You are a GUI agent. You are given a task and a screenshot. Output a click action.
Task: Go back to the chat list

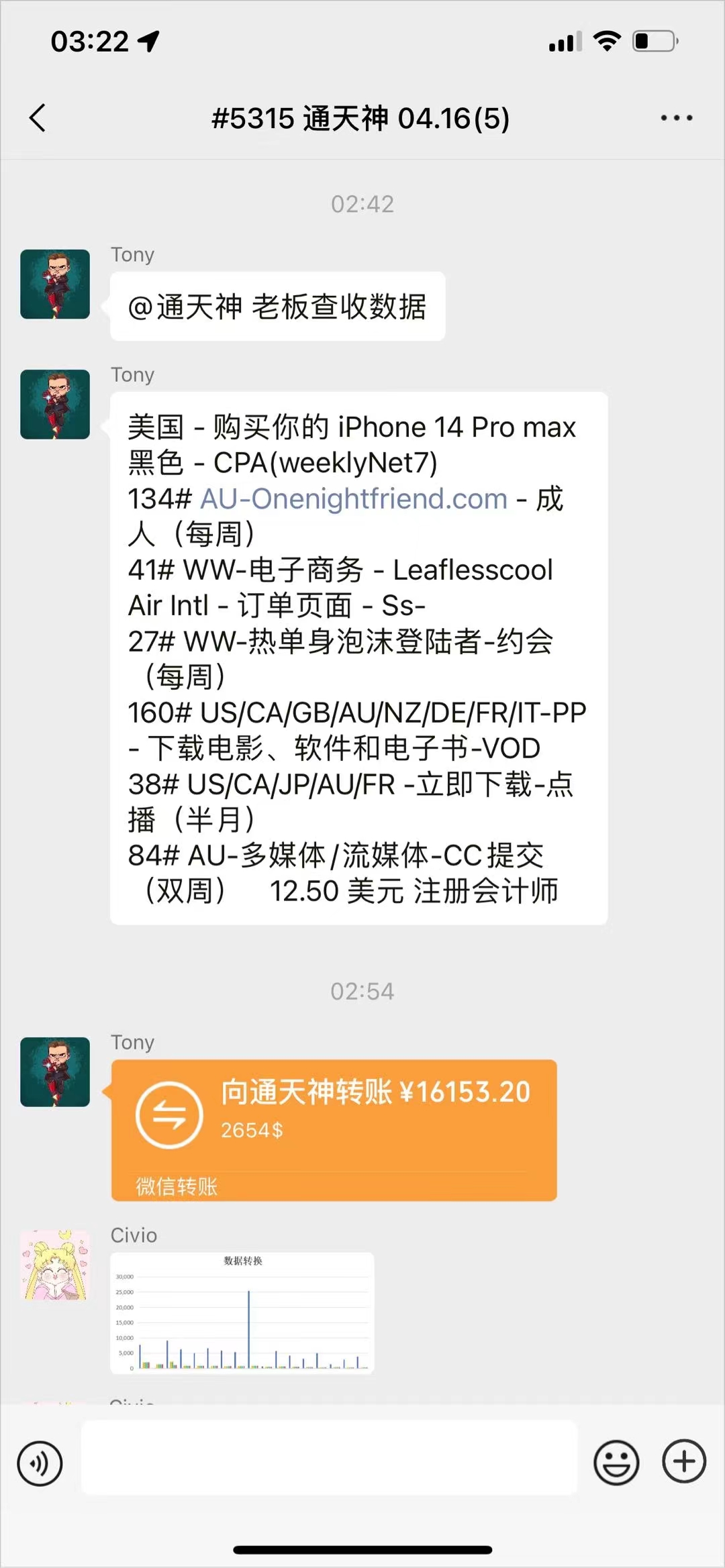tap(38, 118)
